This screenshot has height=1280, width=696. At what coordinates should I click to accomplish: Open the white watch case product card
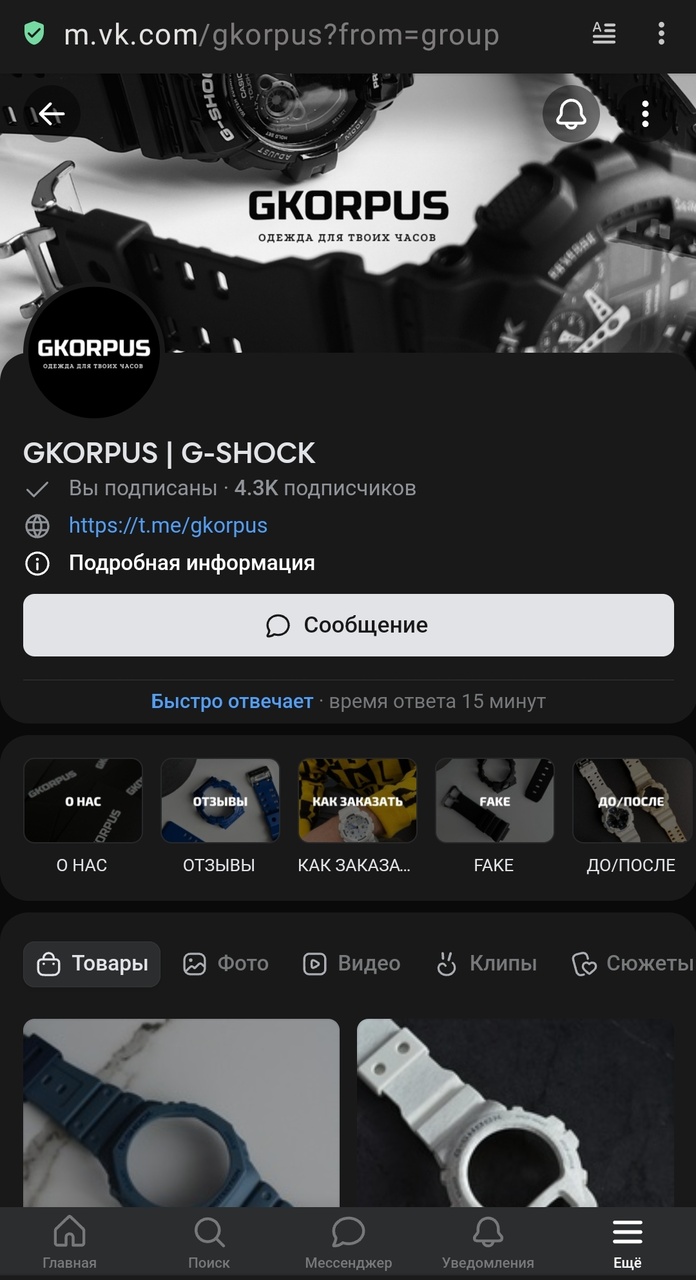515,1112
